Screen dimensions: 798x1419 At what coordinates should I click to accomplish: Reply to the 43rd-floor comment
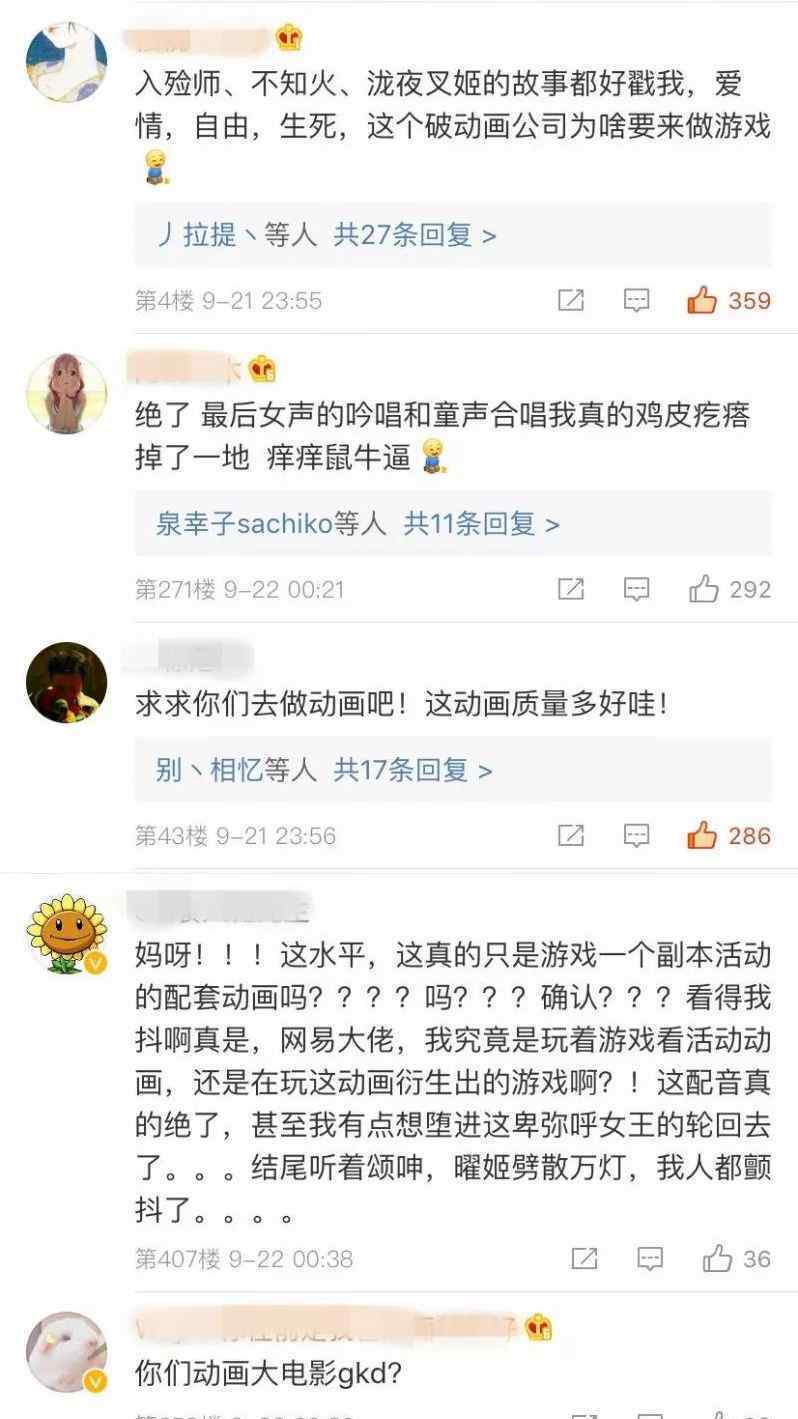pos(637,835)
